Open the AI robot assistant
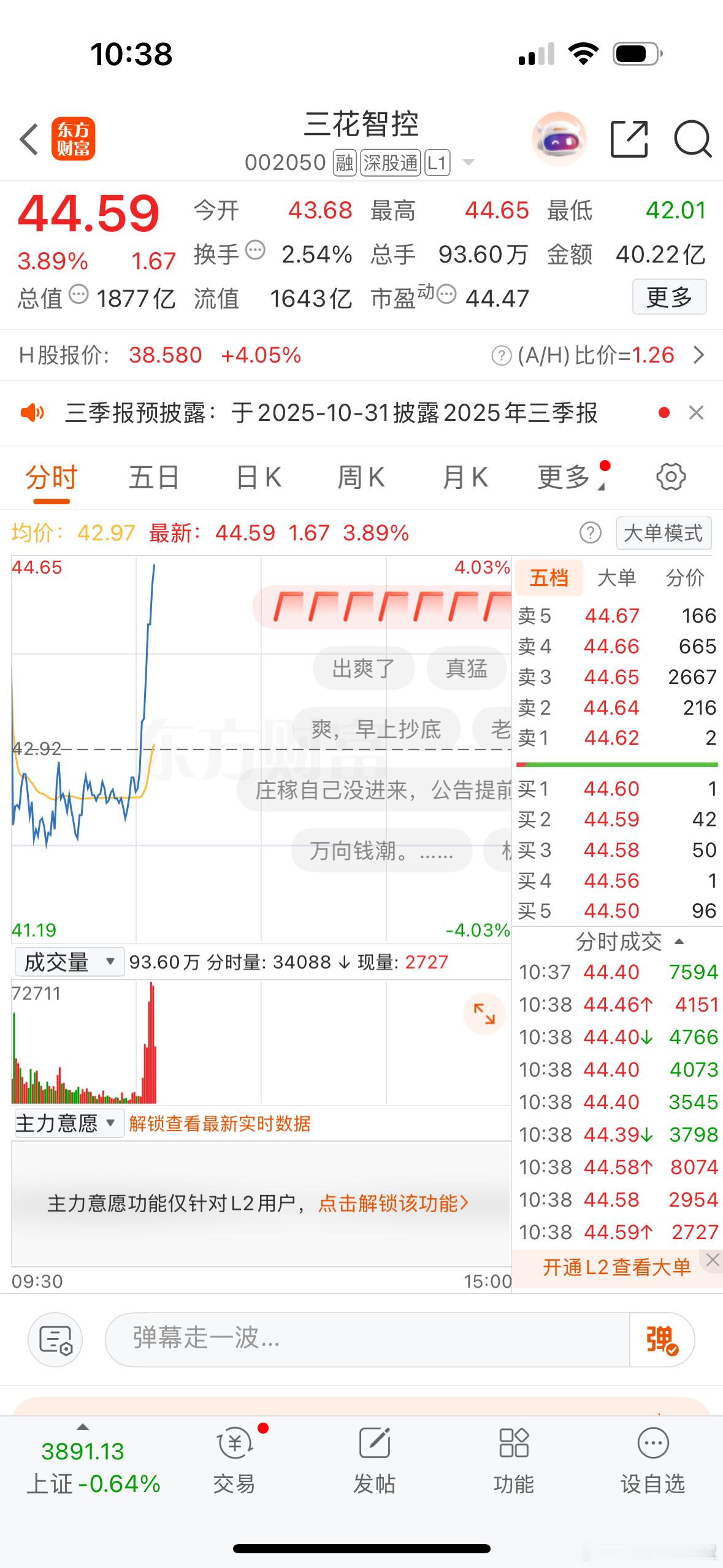 click(559, 139)
